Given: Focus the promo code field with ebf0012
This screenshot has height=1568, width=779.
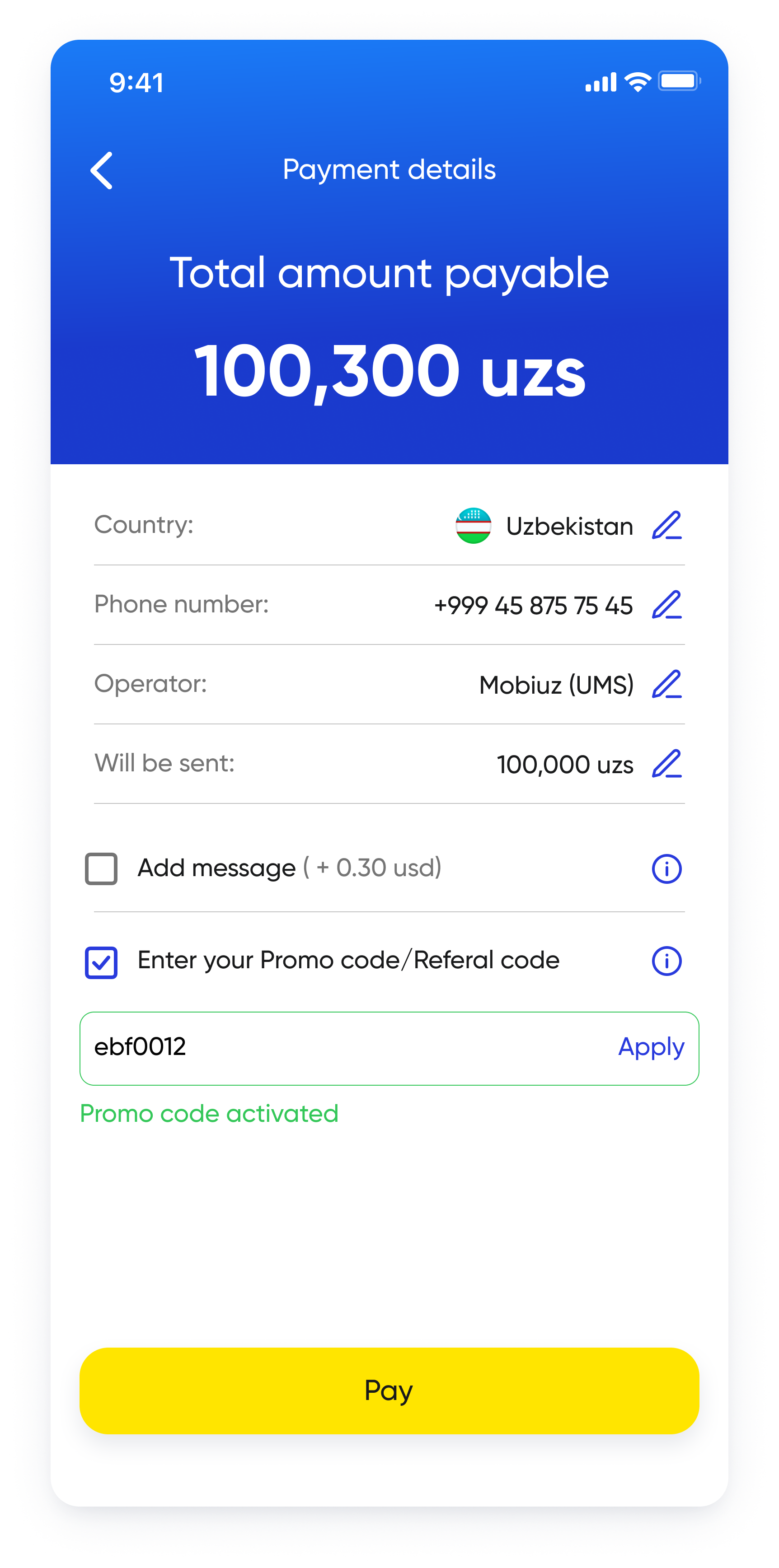Looking at the screenshot, I should (x=341, y=1048).
